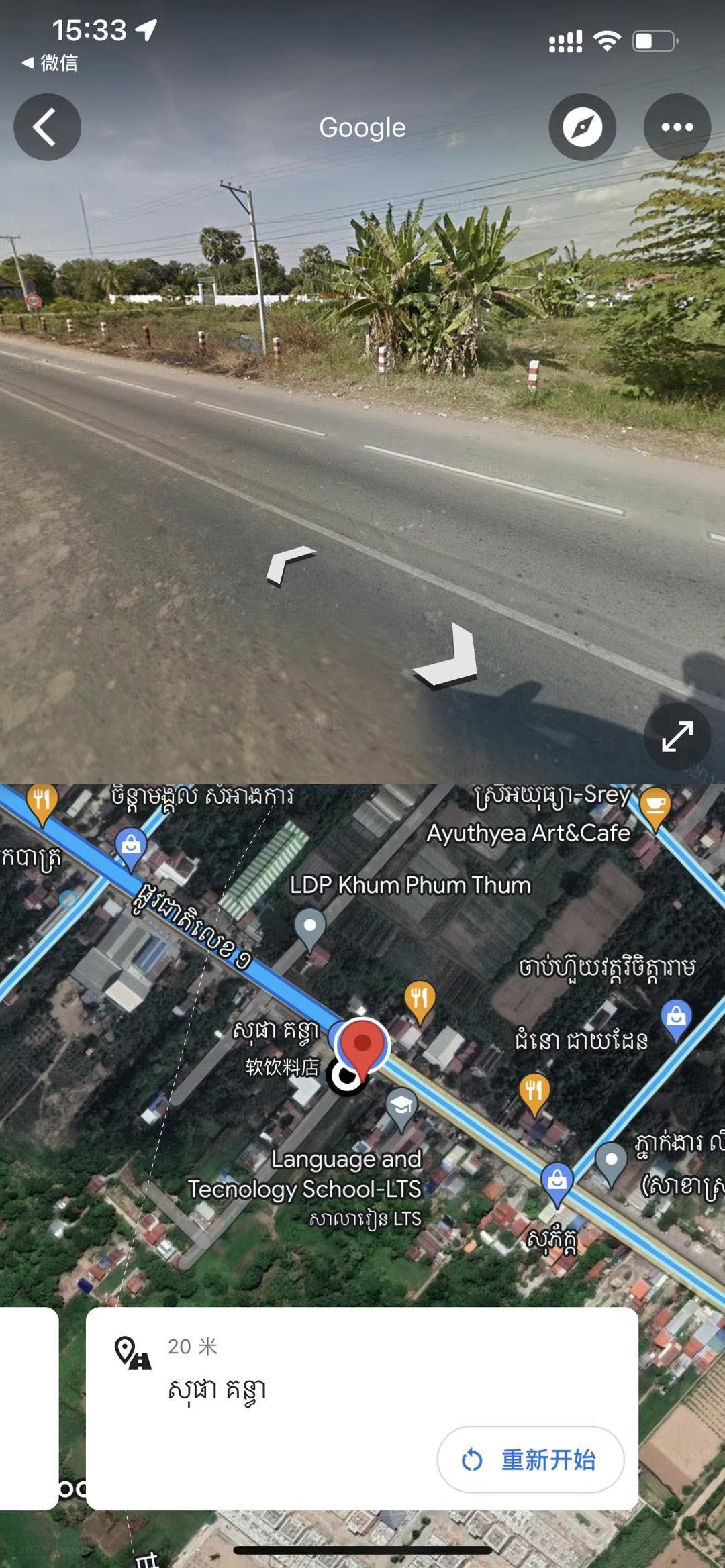
Task: Open LDP Khum Phum Thum pin
Action: coord(309,930)
